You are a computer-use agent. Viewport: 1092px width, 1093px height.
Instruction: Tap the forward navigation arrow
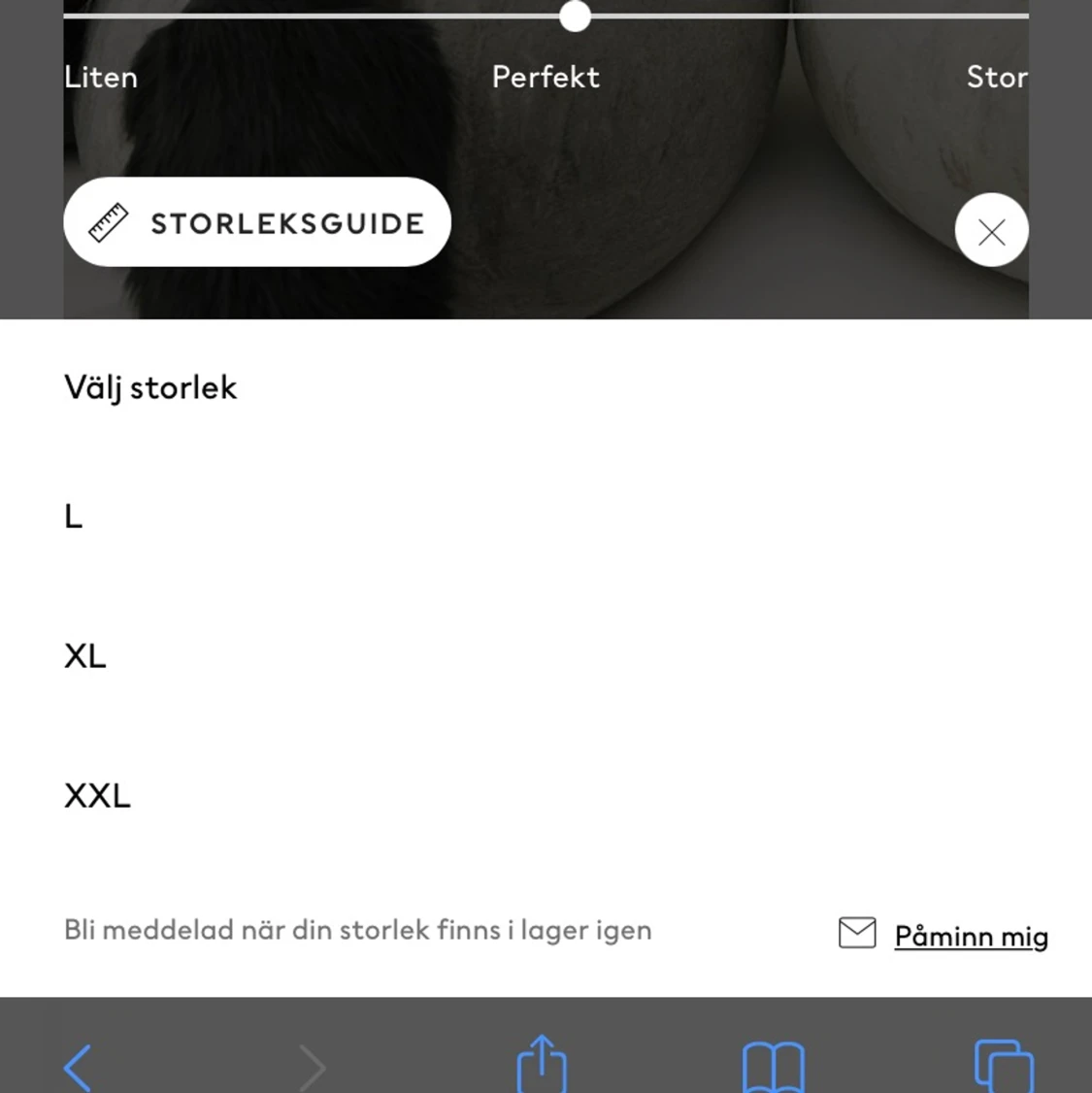[x=312, y=1066]
